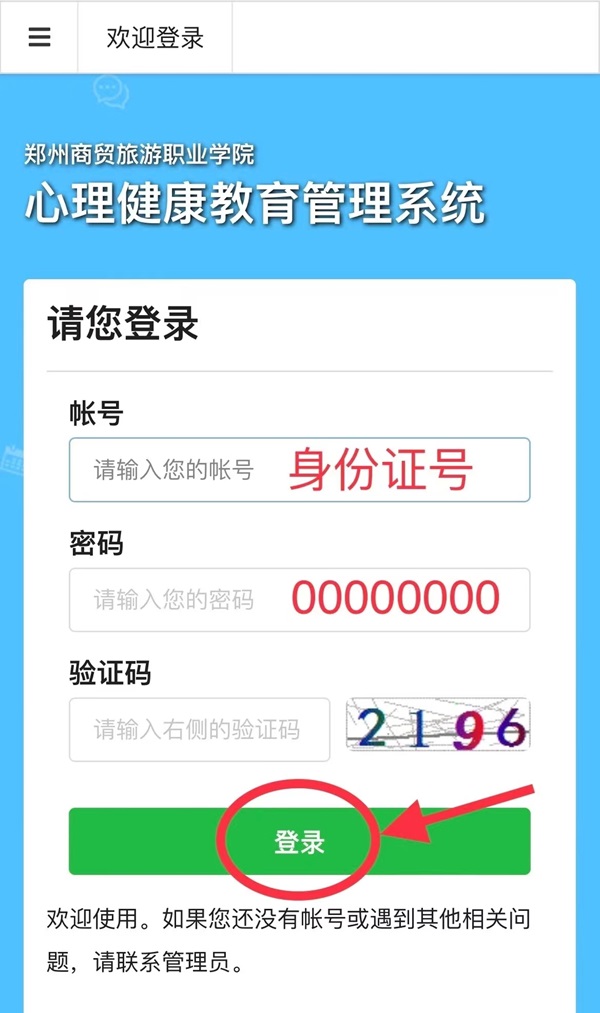Tap the green 登录 button
Screen dimensions: 600x1013
(x=298, y=841)
